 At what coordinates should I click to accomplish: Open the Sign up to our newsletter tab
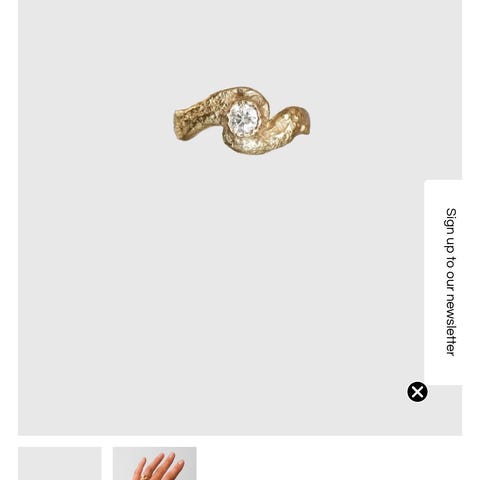tap(443, 282)
